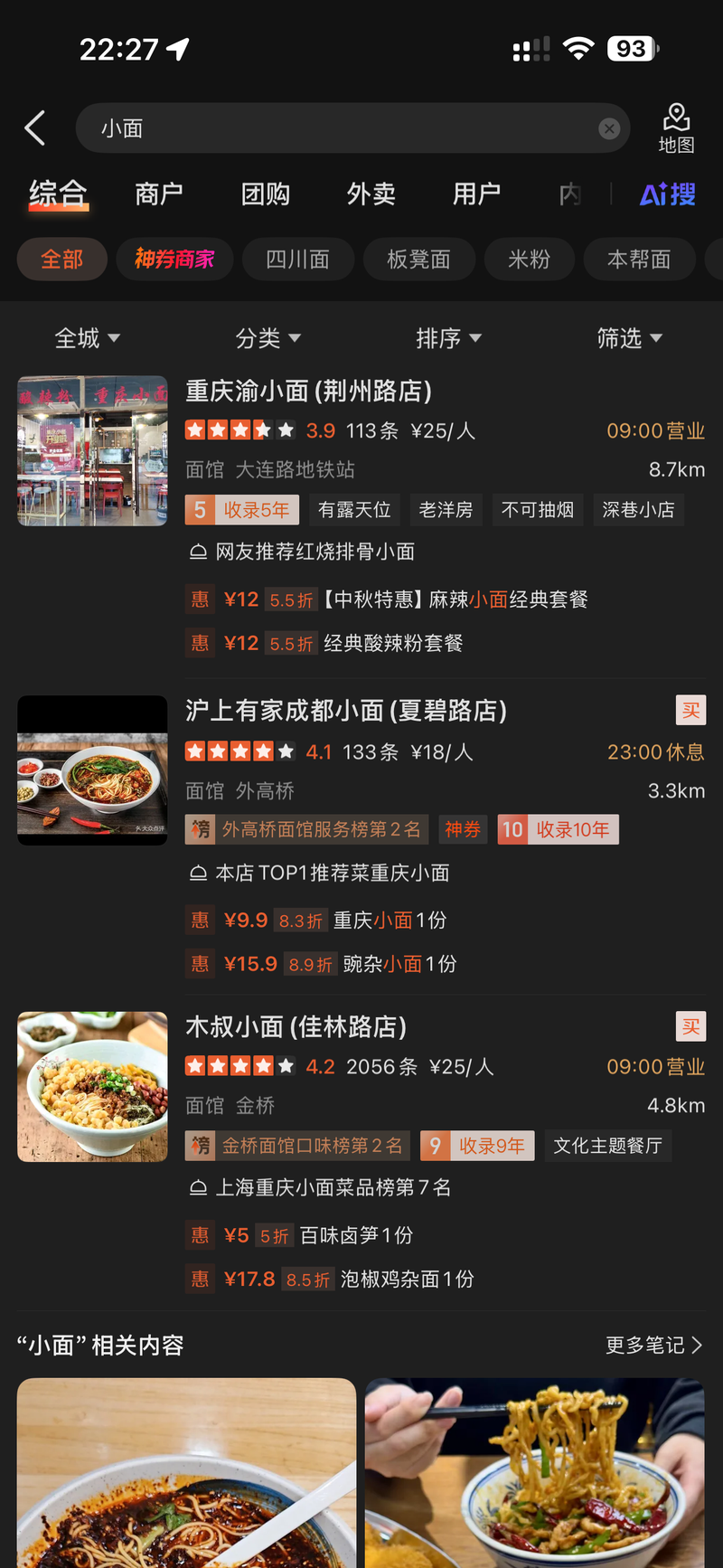The image size is (723, 1568).
Task: Open 重庆渝小面 (荆州路店) listing
Action: pos(308,392)
